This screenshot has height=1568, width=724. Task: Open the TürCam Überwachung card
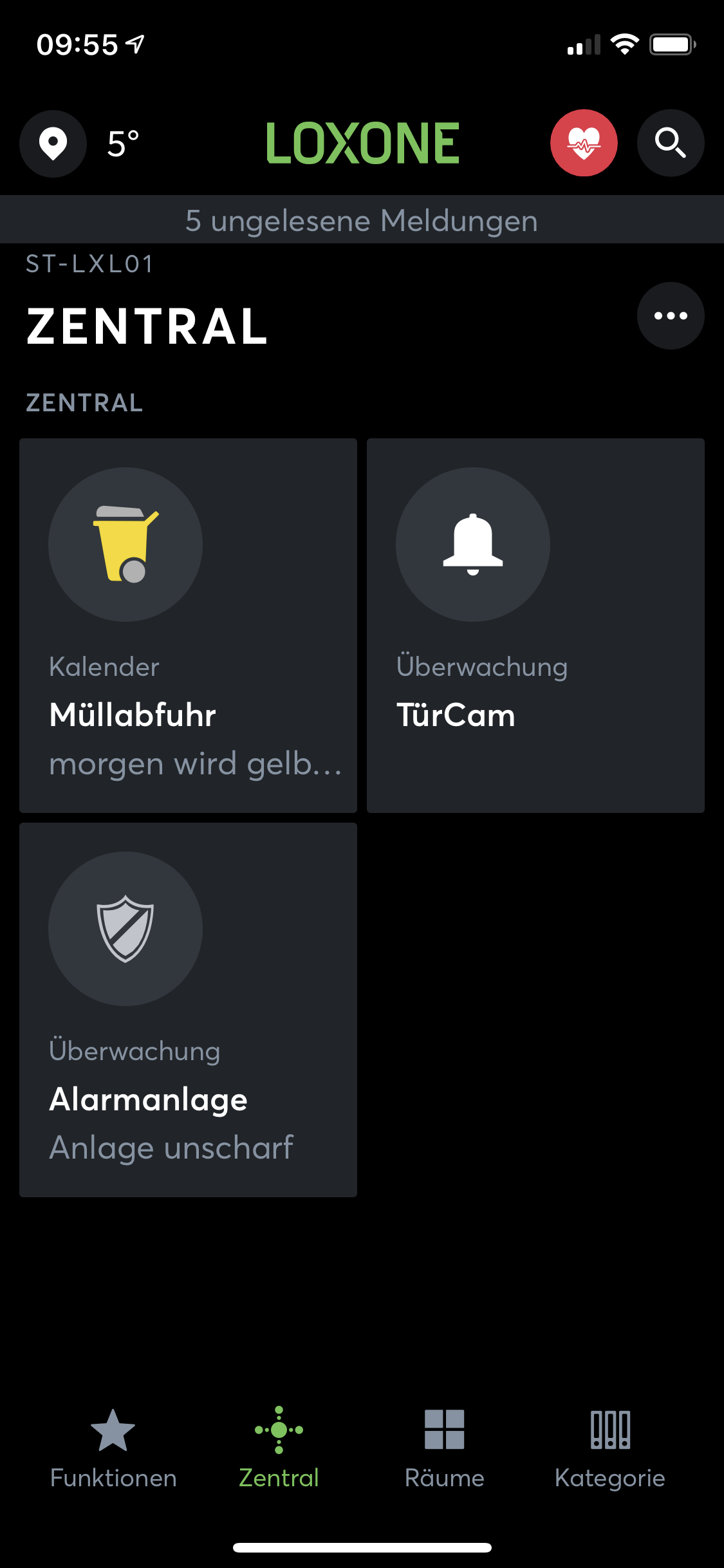(x=535, y=625)
